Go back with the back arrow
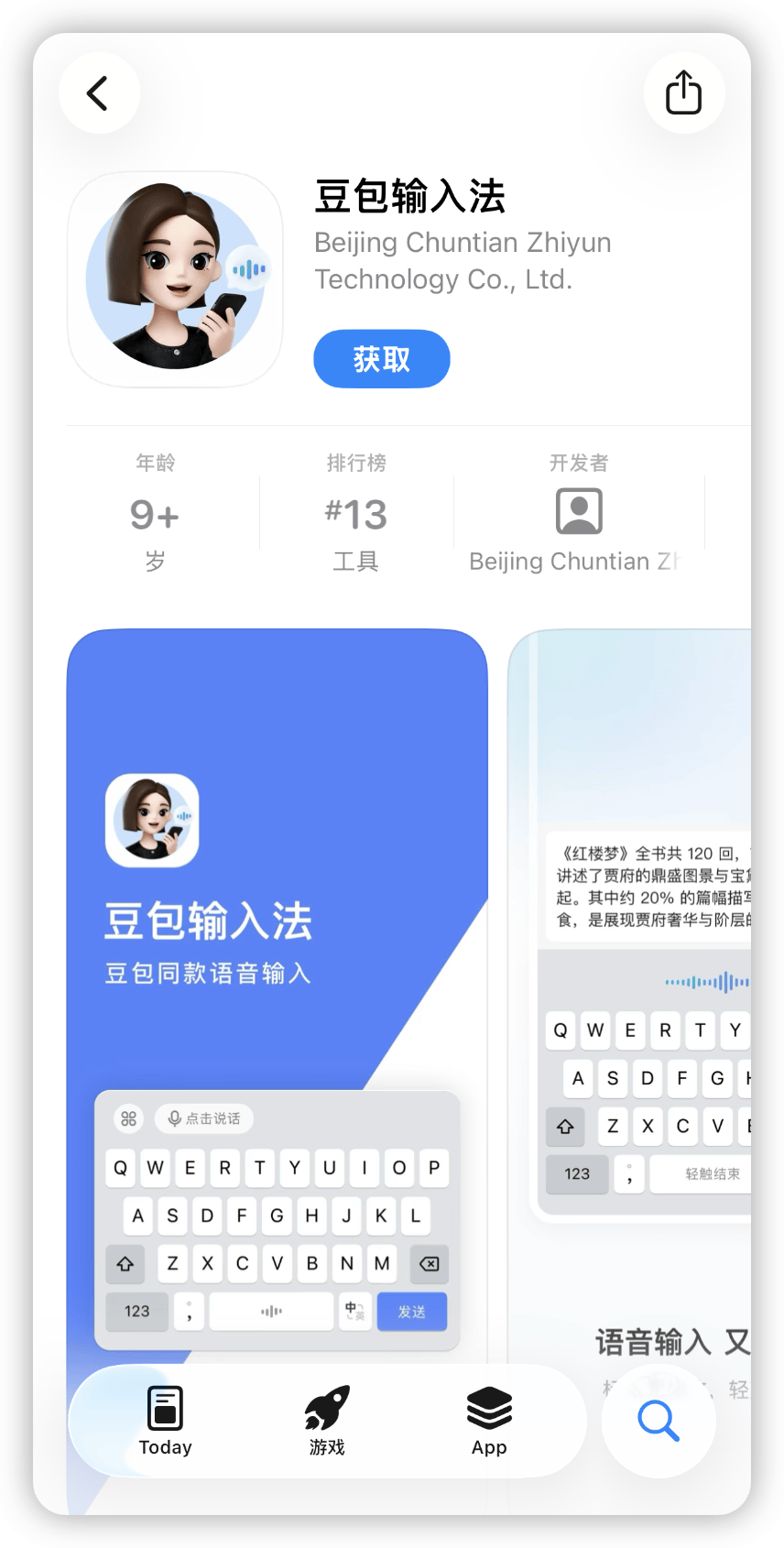 (x=99, y=93)
